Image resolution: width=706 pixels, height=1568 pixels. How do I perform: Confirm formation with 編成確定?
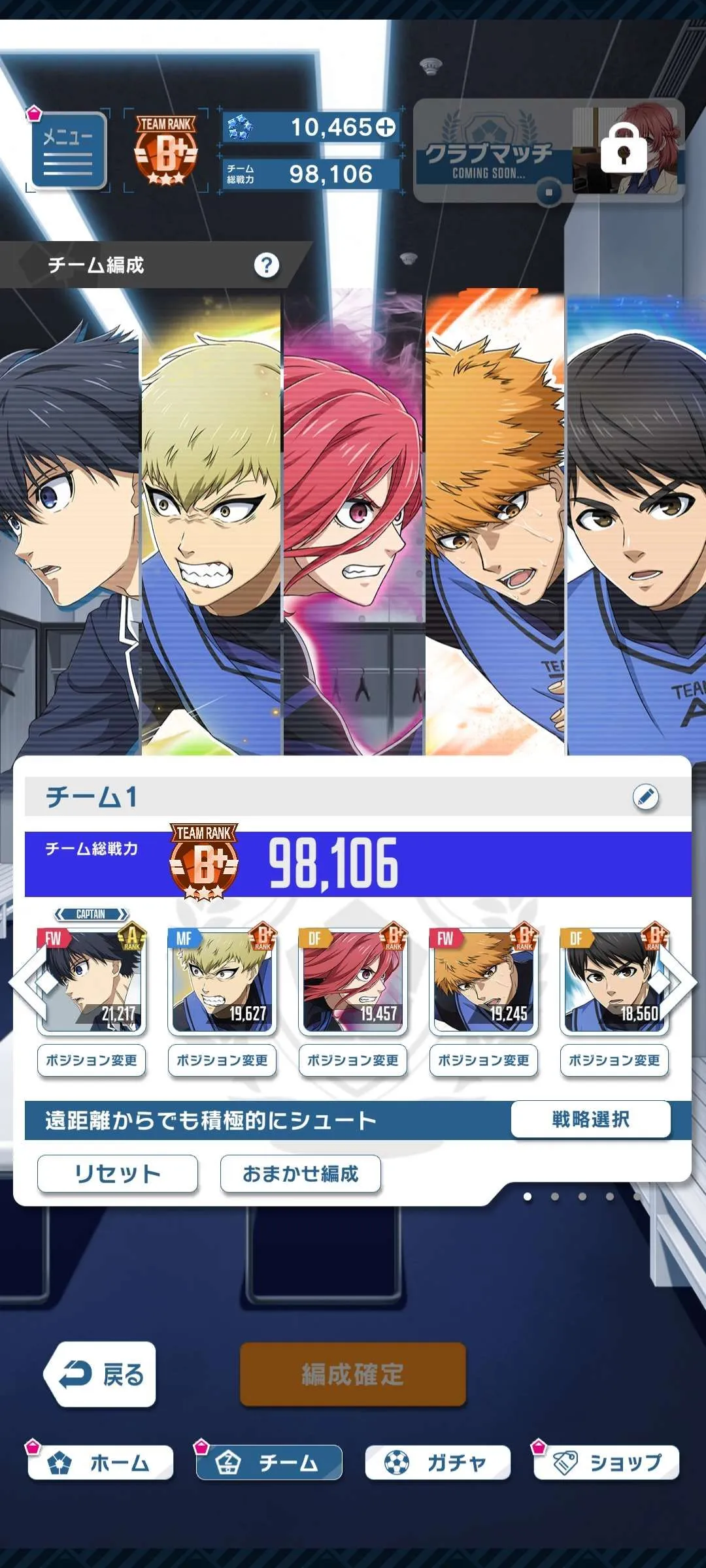click(x=352, y=1374)
